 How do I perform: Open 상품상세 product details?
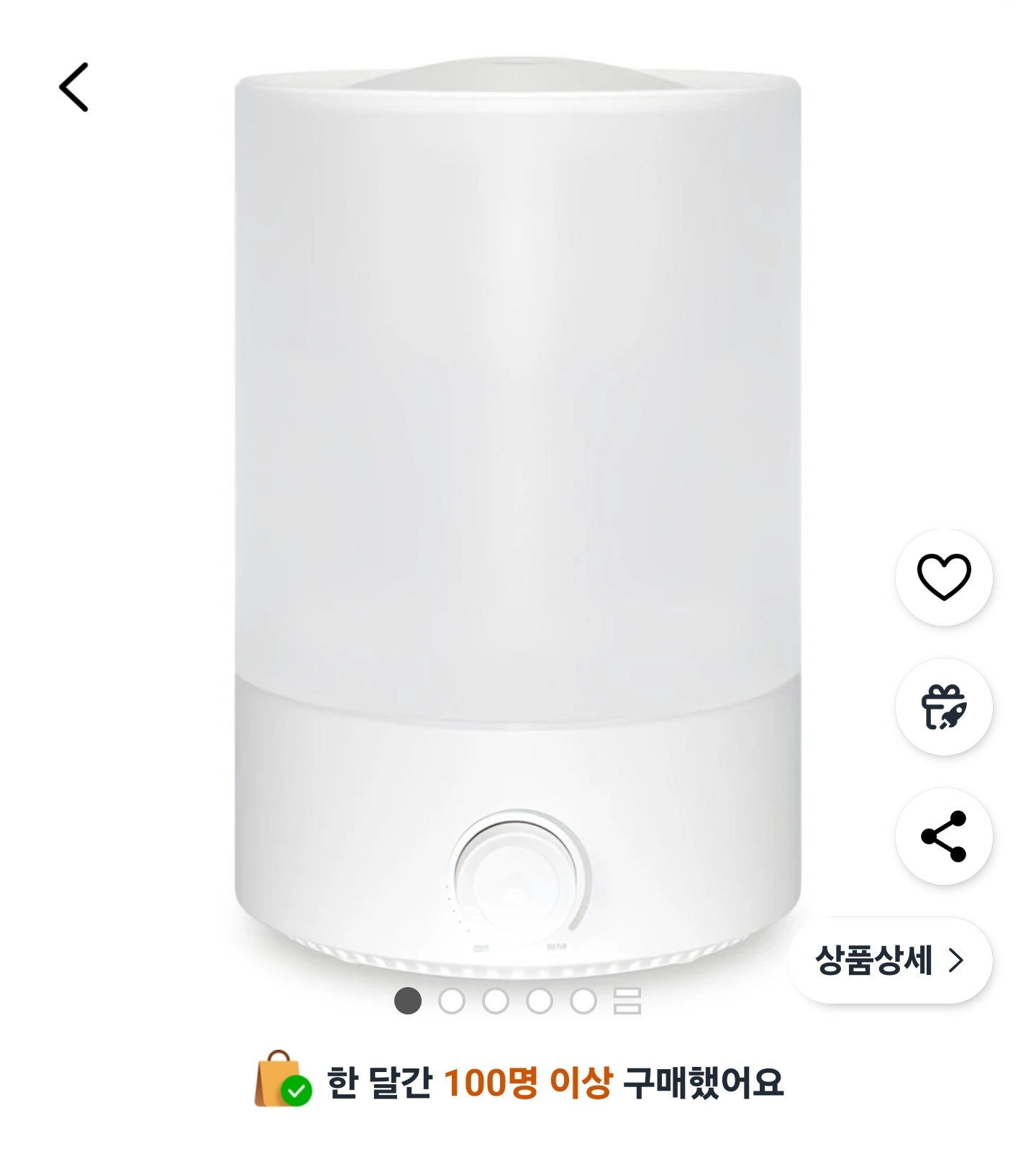(890, 961)
